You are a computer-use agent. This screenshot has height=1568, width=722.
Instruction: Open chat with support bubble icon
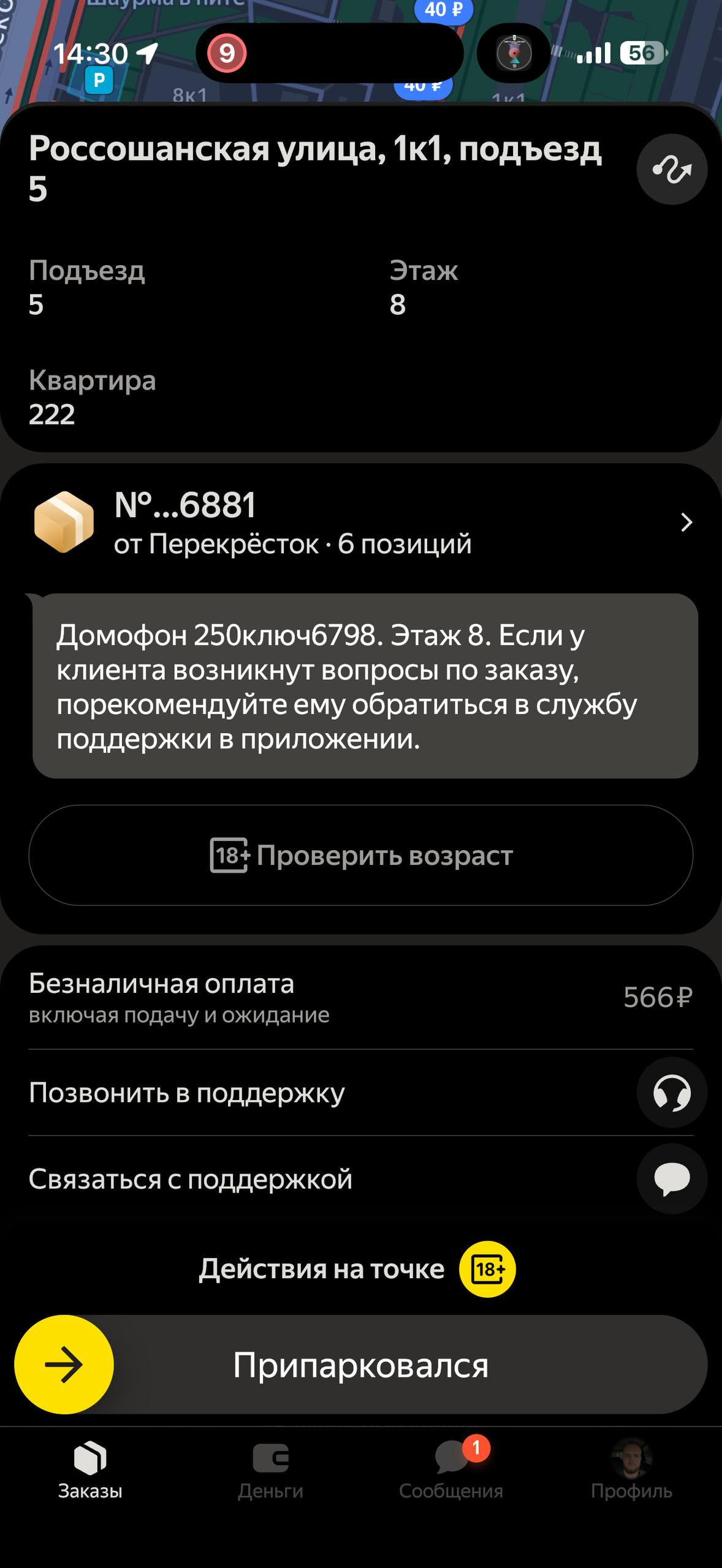point(672,1179)
